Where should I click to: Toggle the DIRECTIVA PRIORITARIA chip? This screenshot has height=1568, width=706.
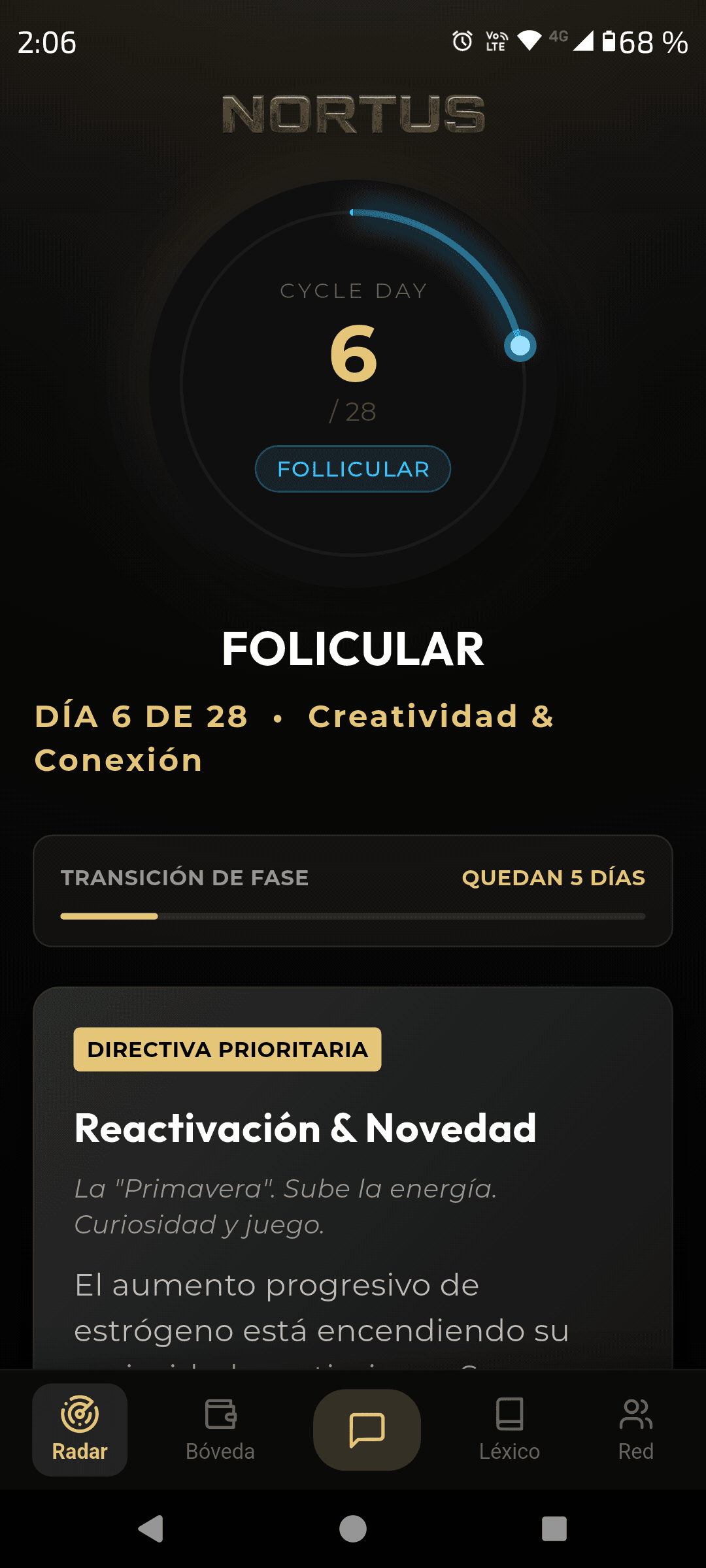[x=227, y=1049]
